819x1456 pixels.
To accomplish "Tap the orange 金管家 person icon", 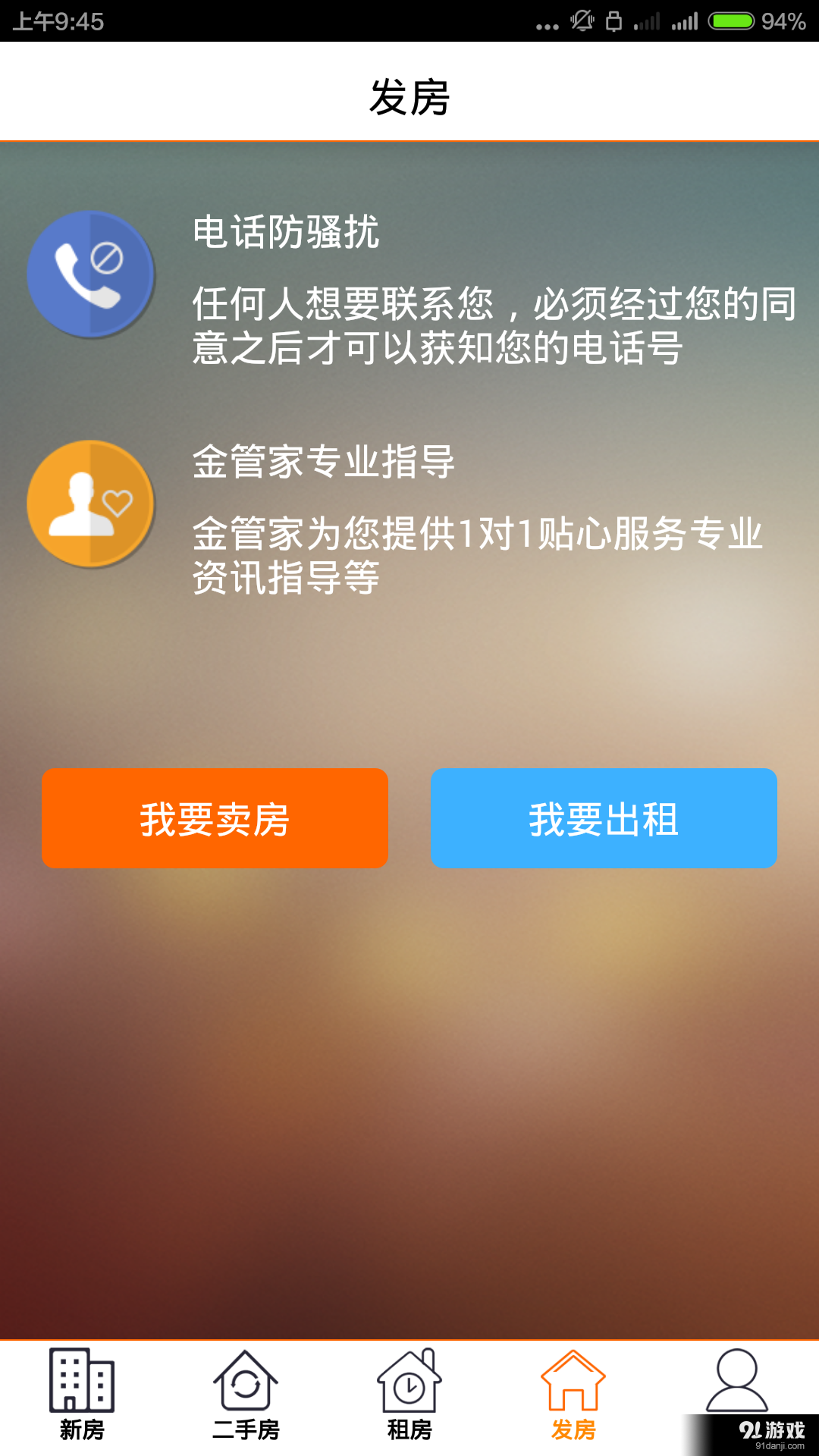I will [89, 503].
